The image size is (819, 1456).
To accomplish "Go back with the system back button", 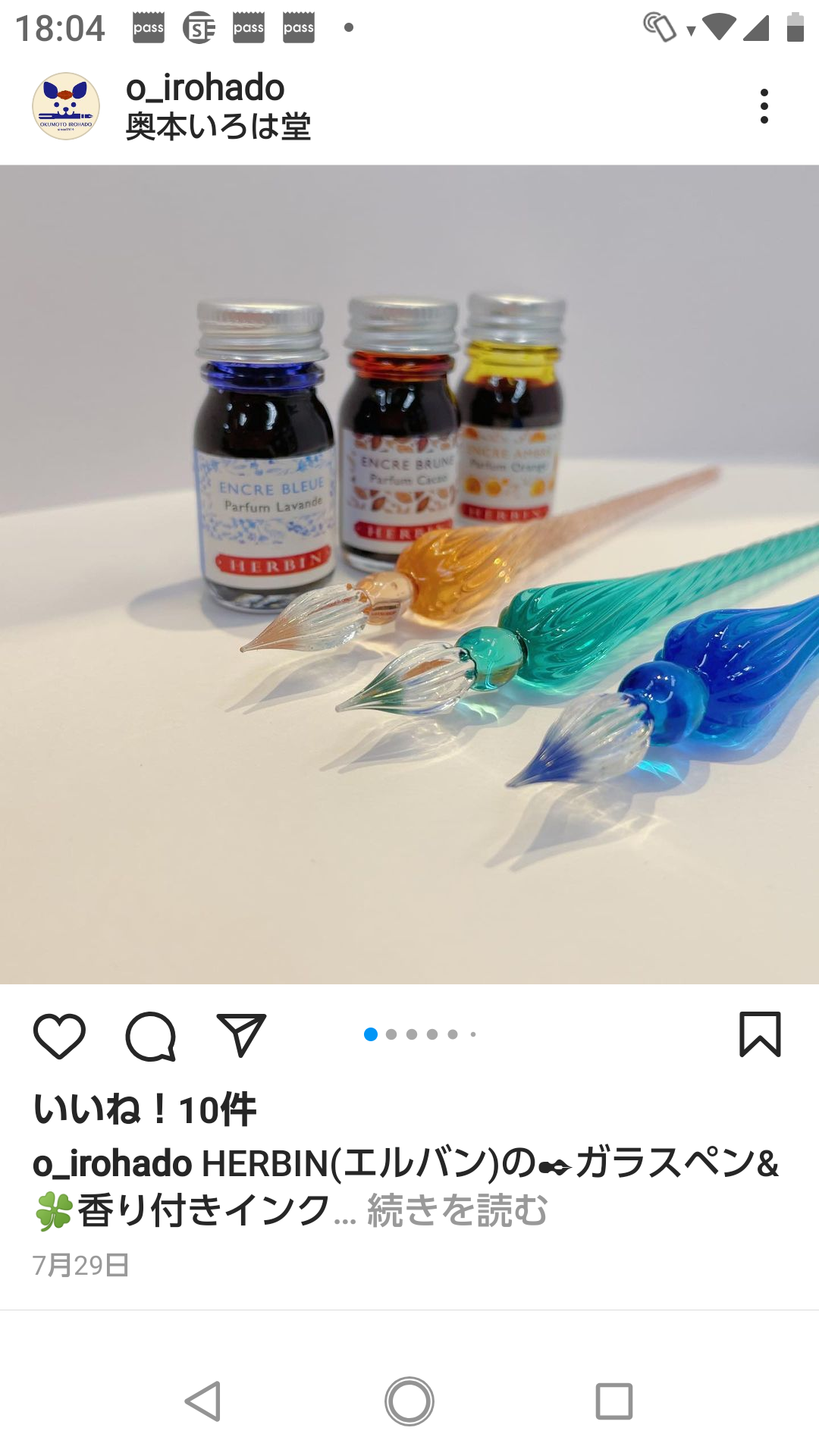I will (203, 1401).
